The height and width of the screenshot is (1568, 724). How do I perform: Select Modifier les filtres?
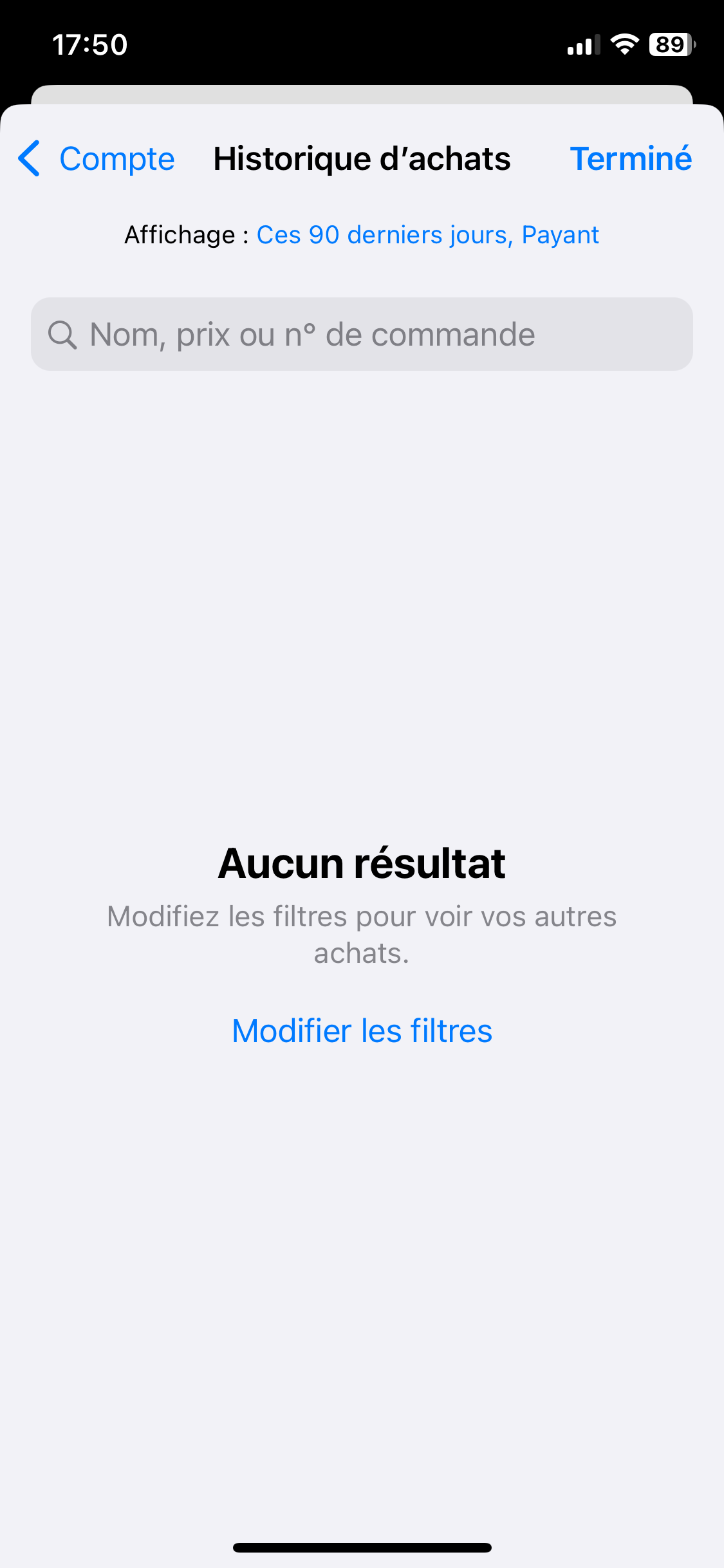click(362, 1031)
